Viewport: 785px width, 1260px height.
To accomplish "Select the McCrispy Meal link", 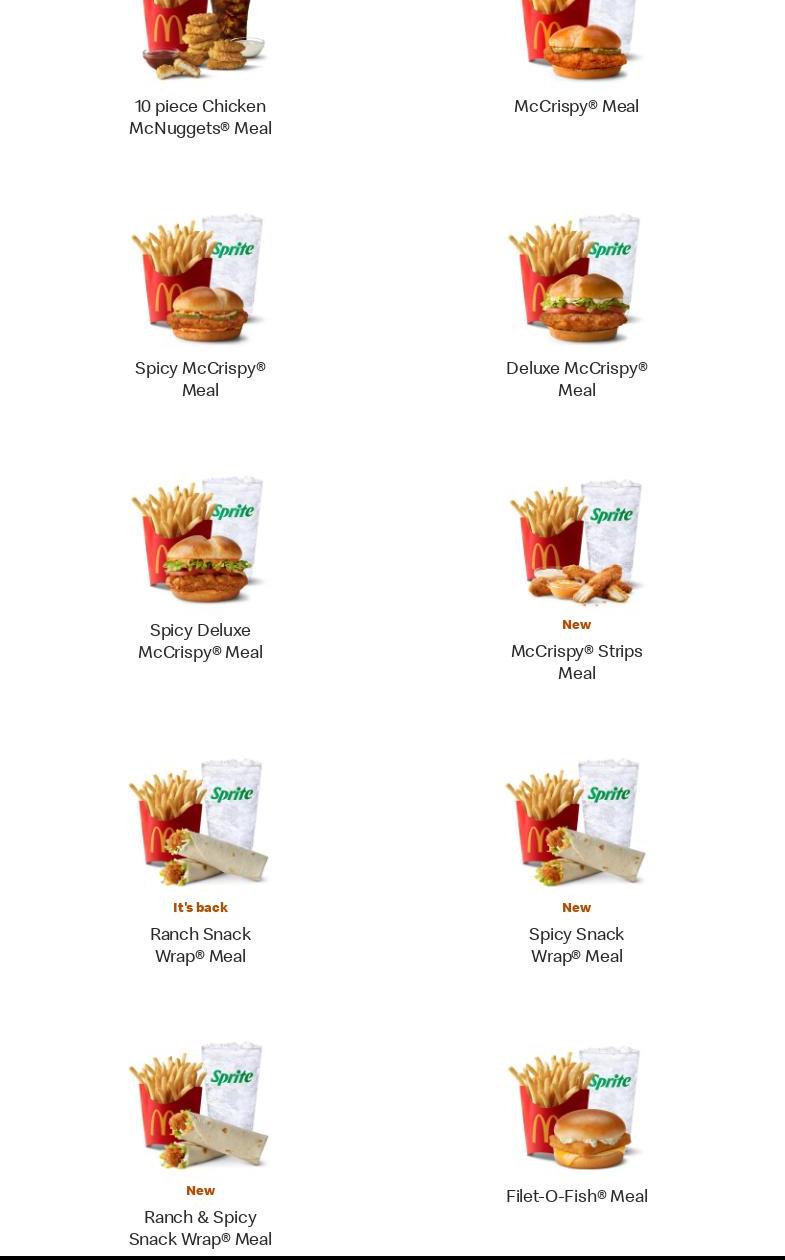I will pos(576,106).
